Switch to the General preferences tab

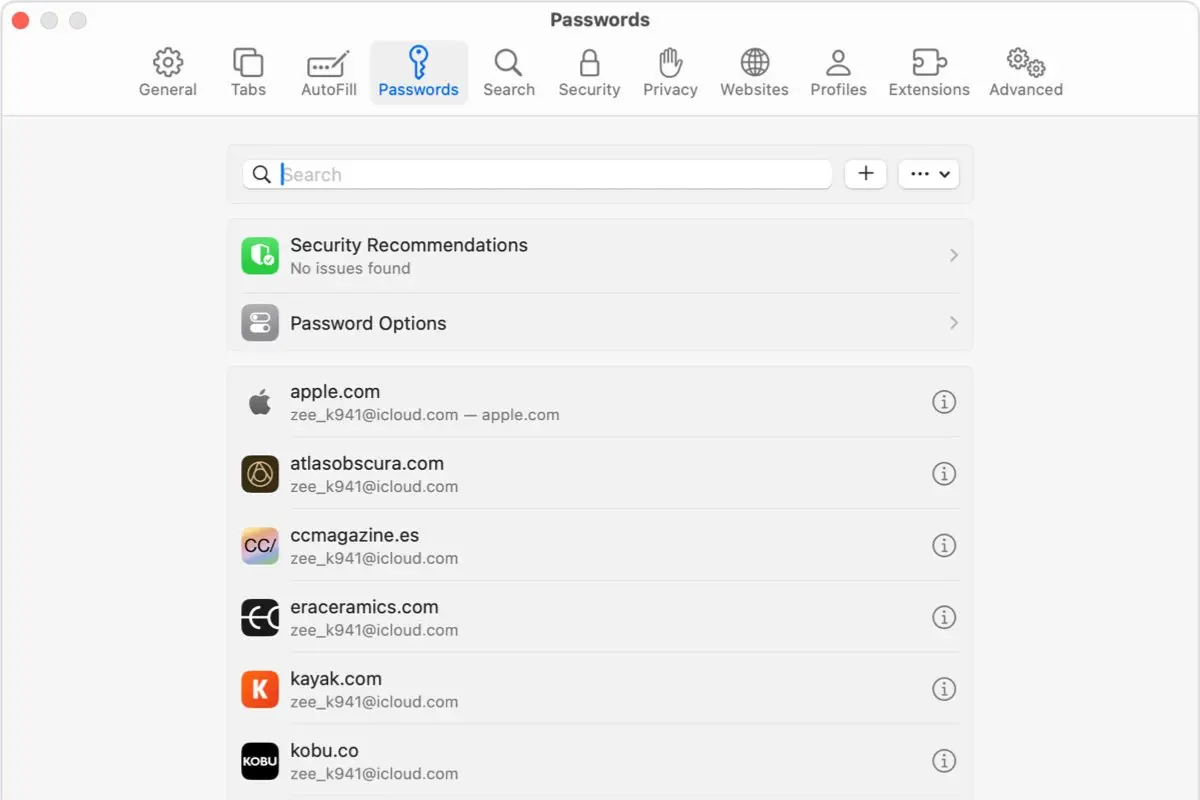(168, 73)
